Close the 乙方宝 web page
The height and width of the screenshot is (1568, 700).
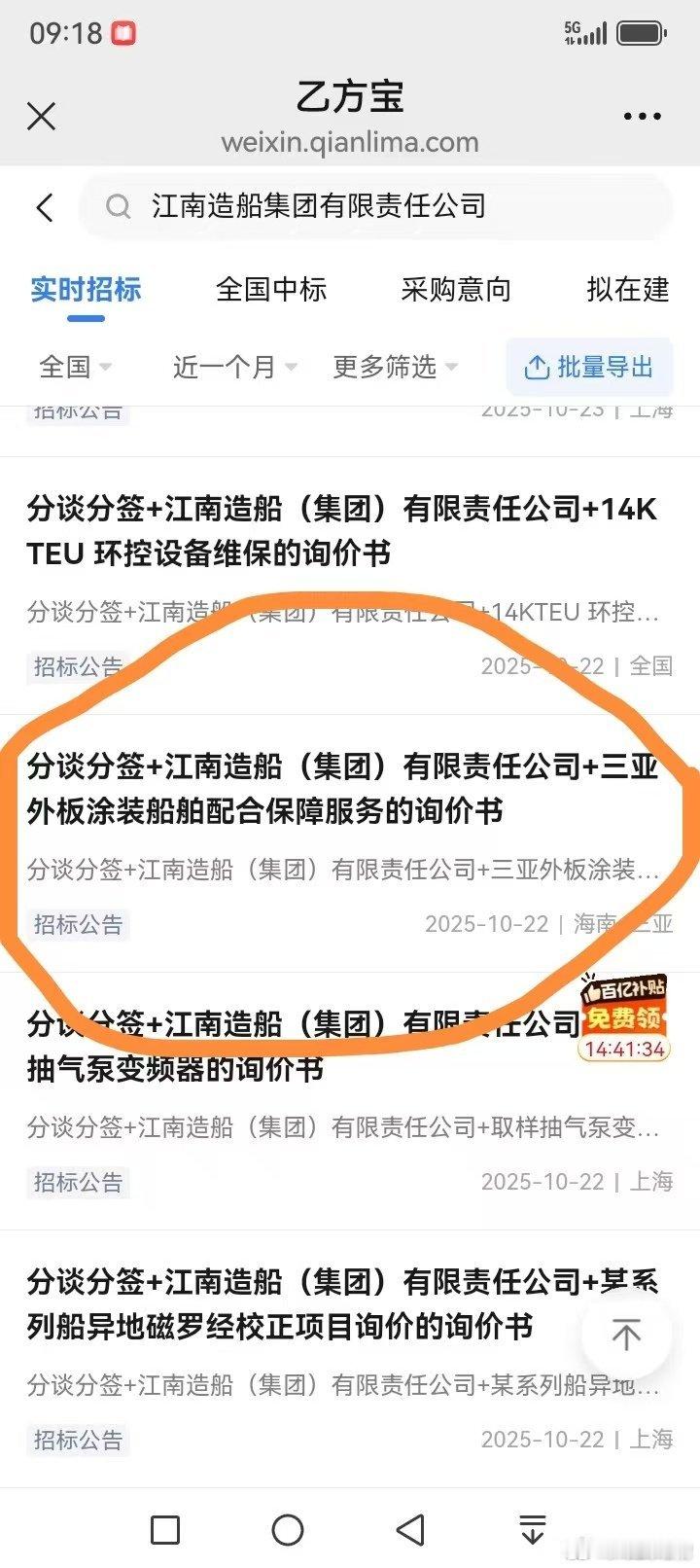pos(41,117)
